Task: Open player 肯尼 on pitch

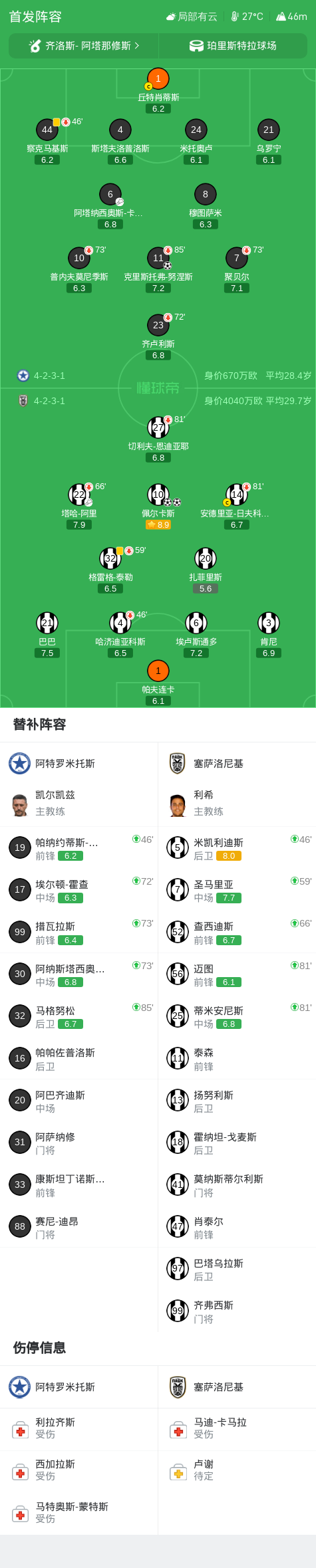Action: (269, 634)
